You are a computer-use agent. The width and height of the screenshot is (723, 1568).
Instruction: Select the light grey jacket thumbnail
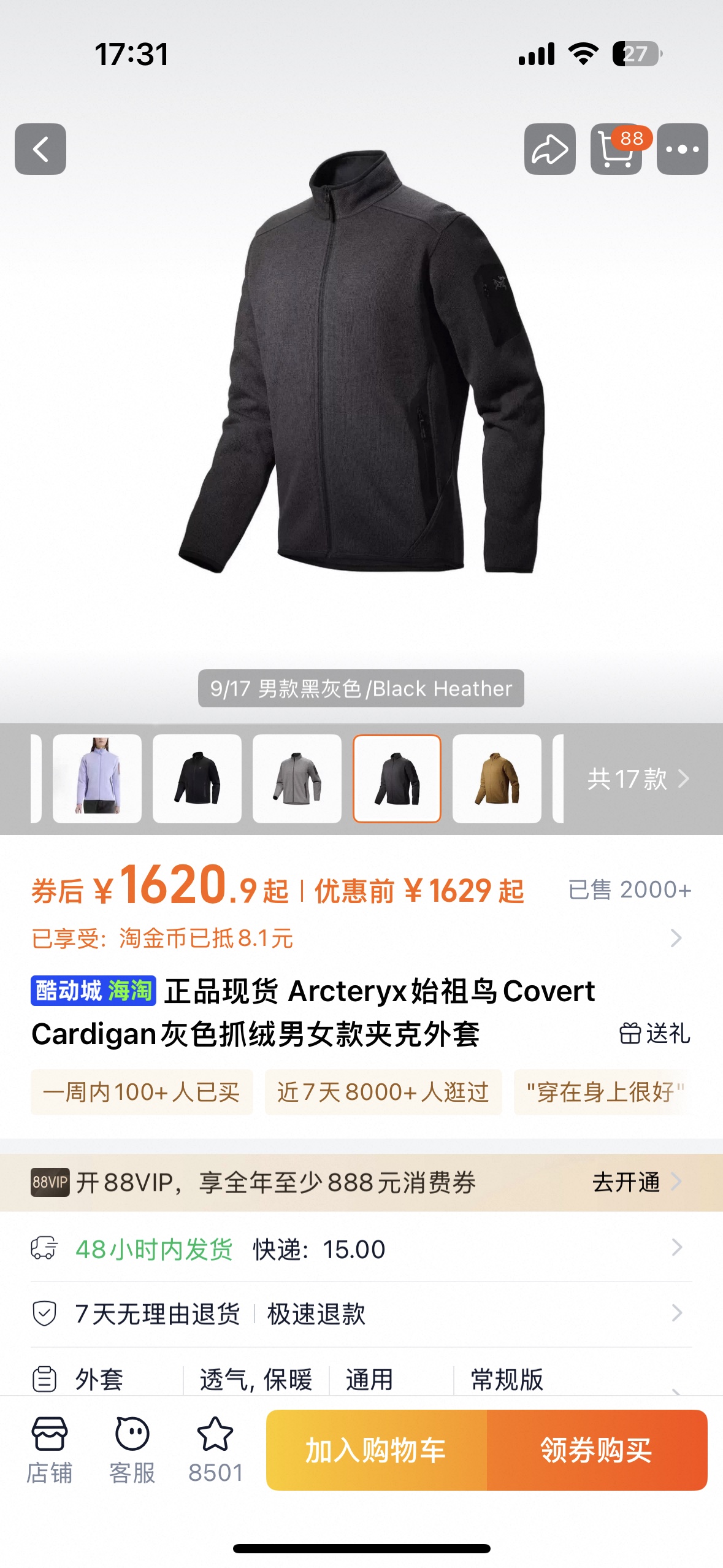click(297, 778)
